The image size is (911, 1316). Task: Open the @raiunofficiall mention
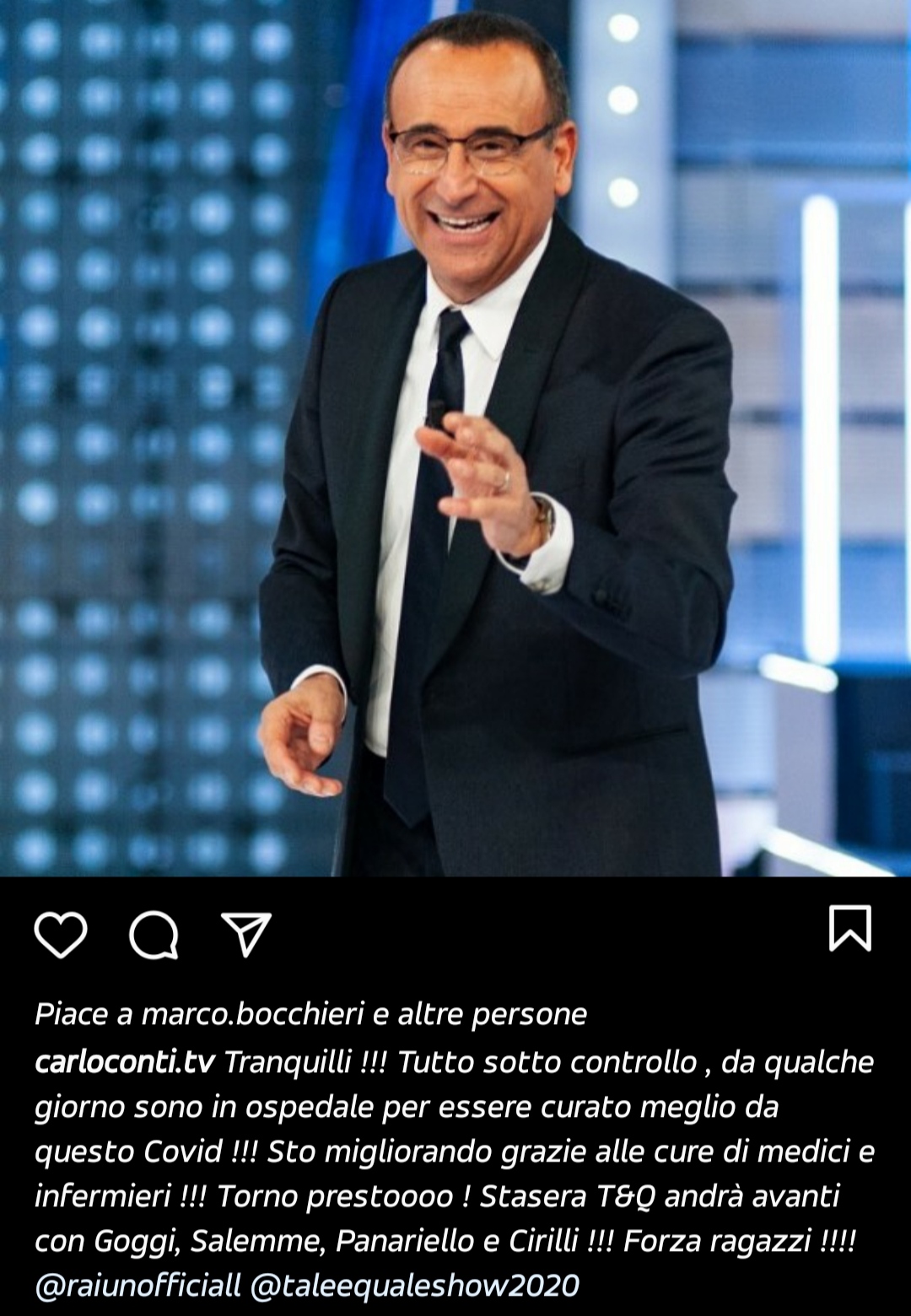[137, 1285]
